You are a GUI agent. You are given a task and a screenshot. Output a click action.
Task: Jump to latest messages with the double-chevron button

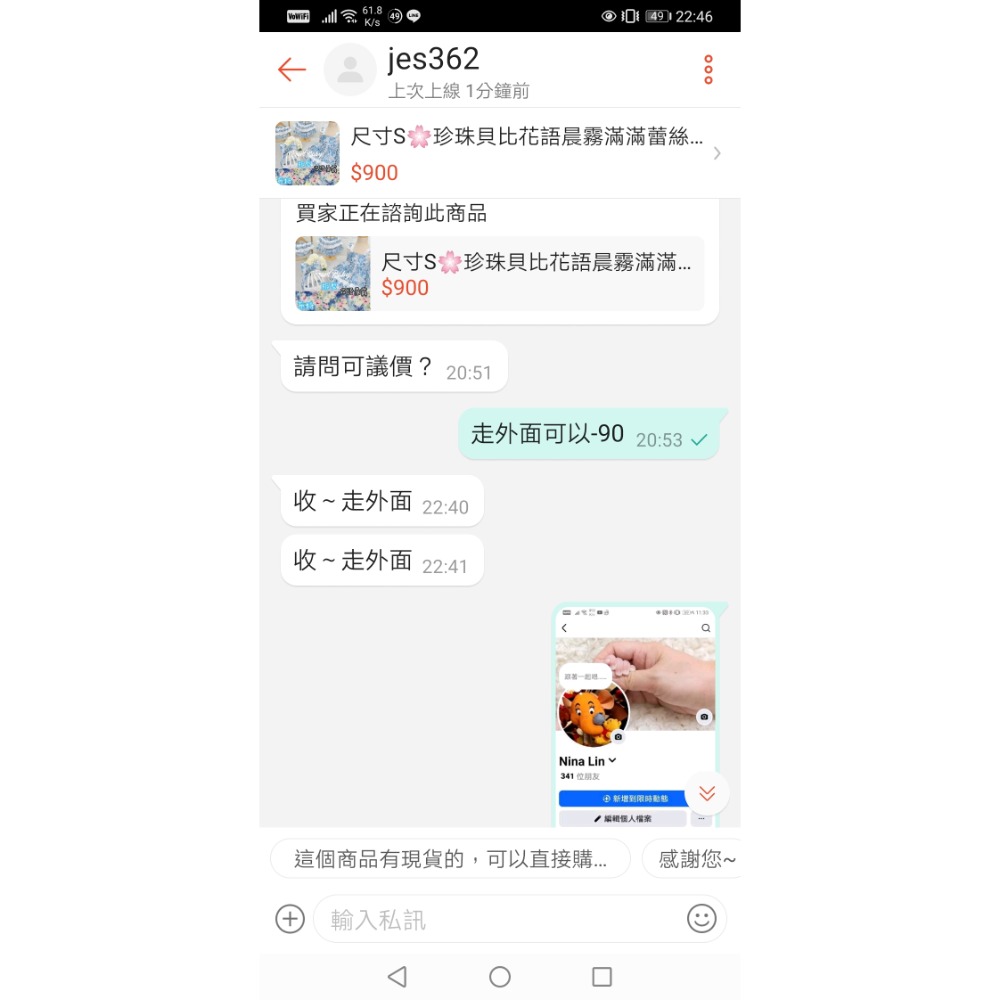tap(707, 793)
